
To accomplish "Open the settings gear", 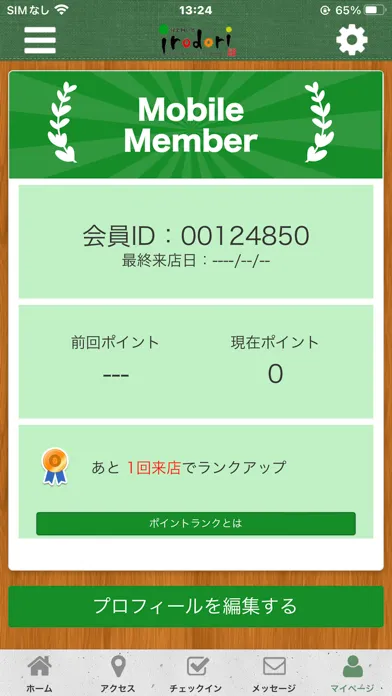I will 352,40.
